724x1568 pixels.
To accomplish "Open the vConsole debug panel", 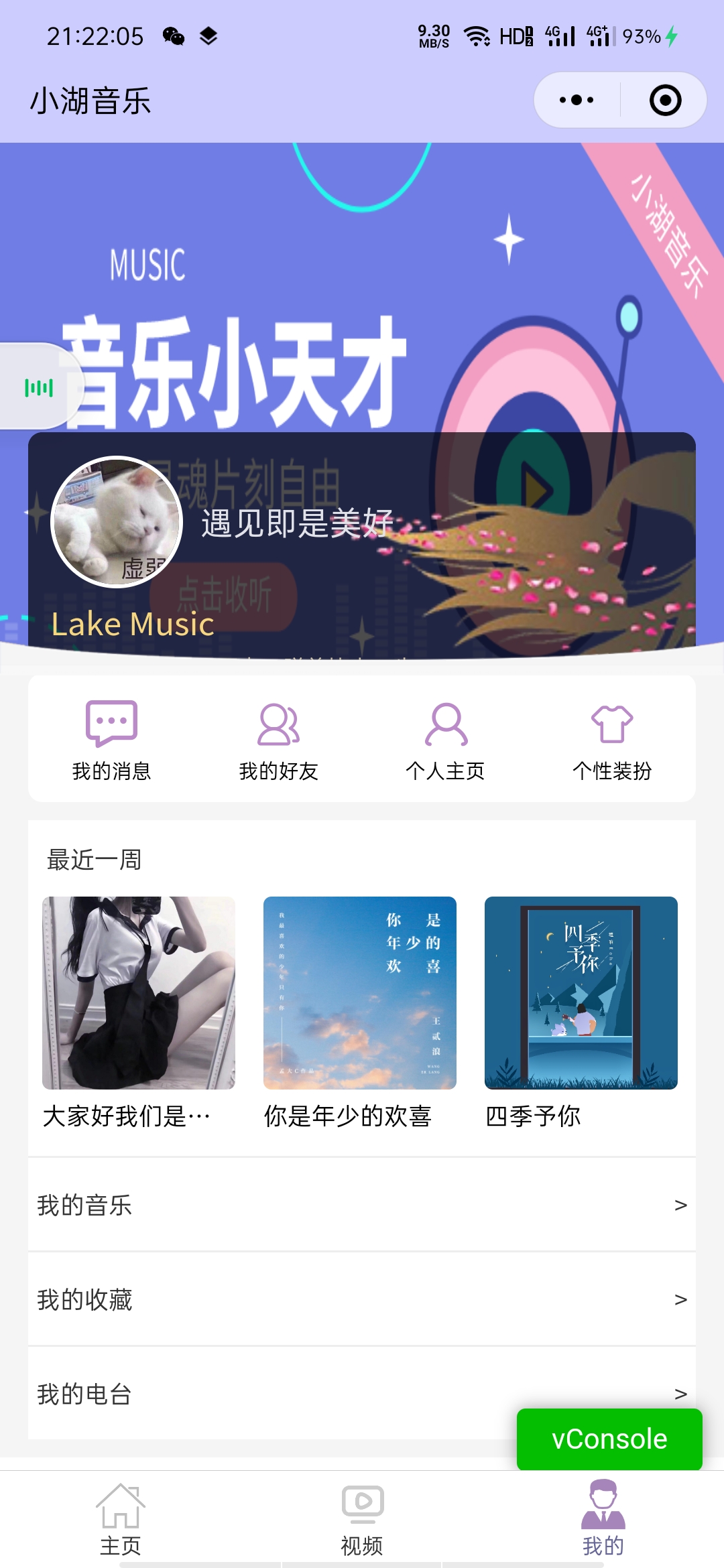I will [609, 1439].
